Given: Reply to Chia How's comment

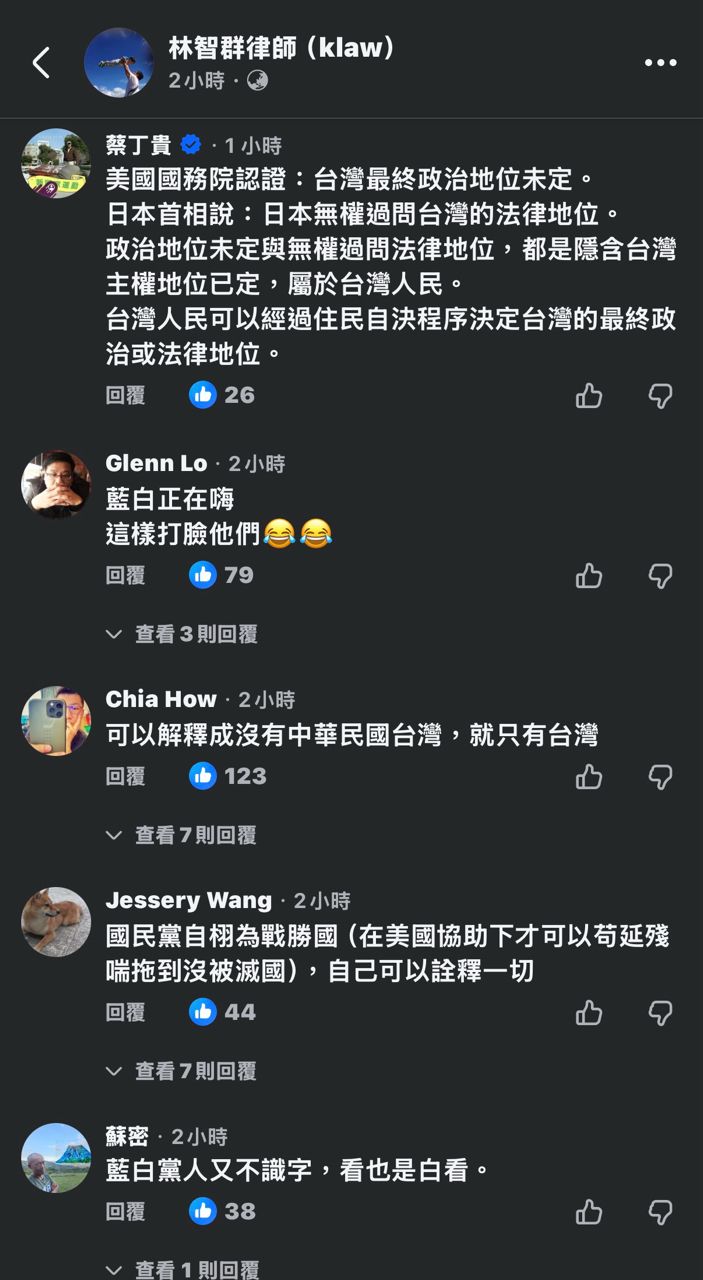Looking at the screenshot, I should [125, 776].
